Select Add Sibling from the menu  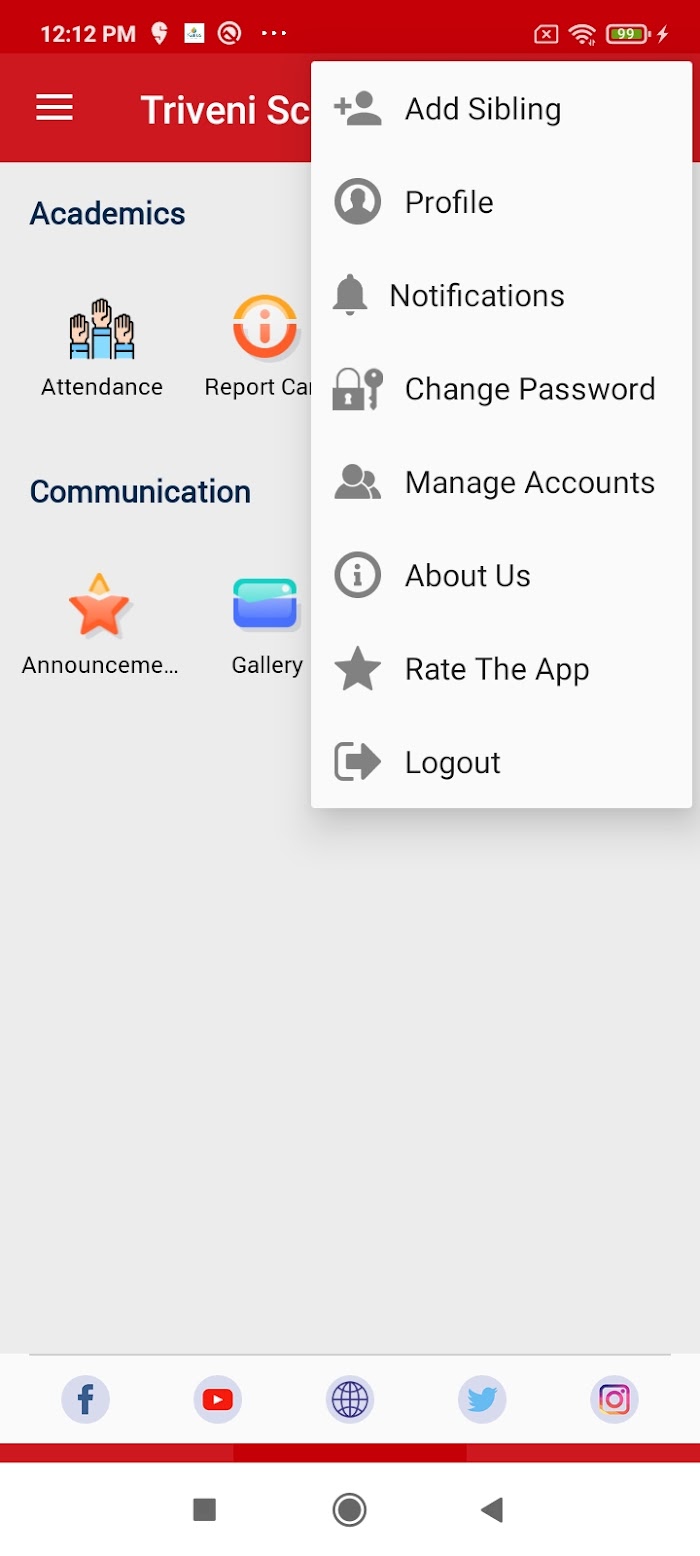(501, 109)
